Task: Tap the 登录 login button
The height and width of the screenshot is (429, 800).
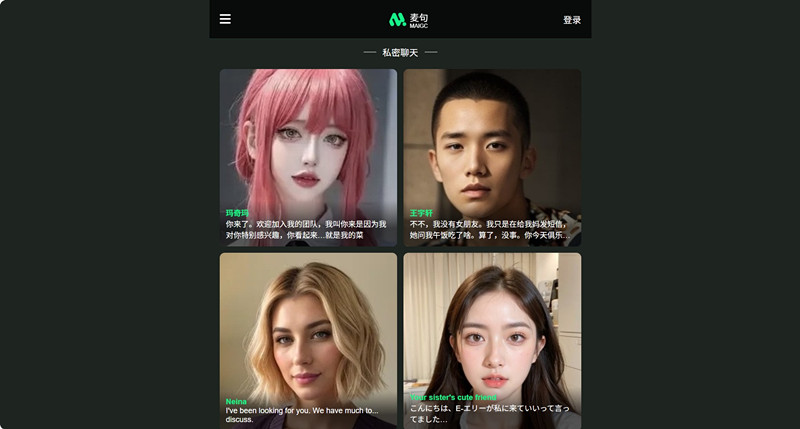Action: click(x=571, y=20)
